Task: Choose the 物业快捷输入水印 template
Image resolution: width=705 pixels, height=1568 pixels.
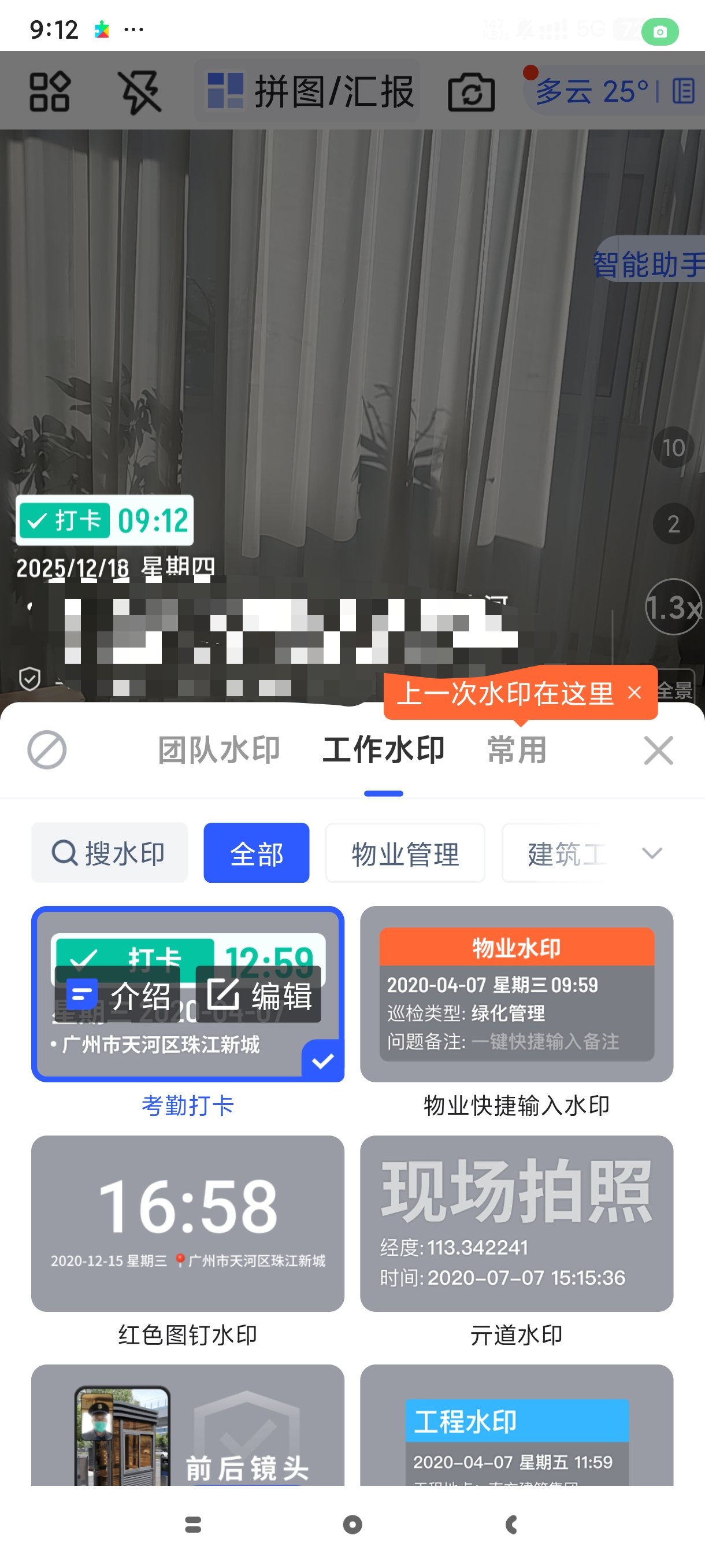Action: (517, 994)
